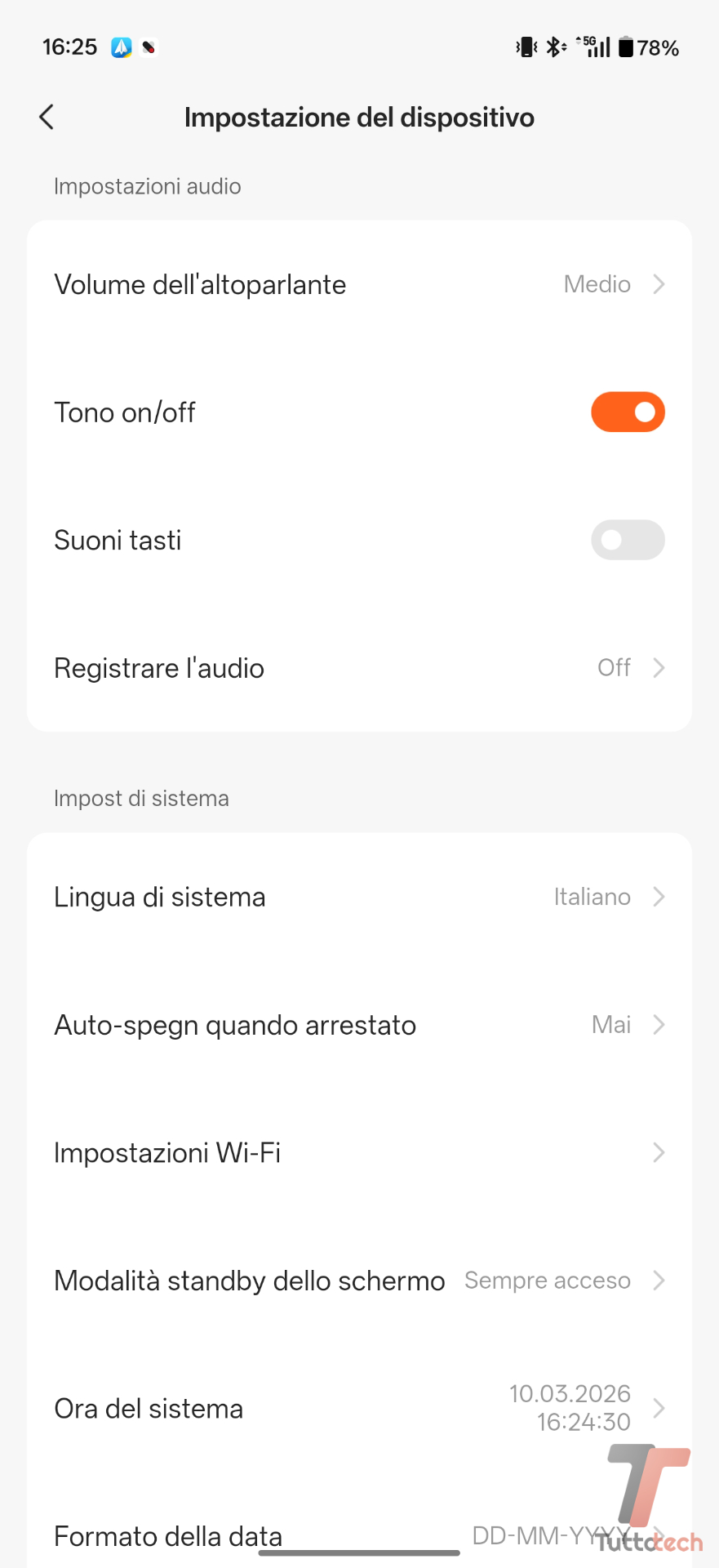Go back from device settings

coord(47,118)
